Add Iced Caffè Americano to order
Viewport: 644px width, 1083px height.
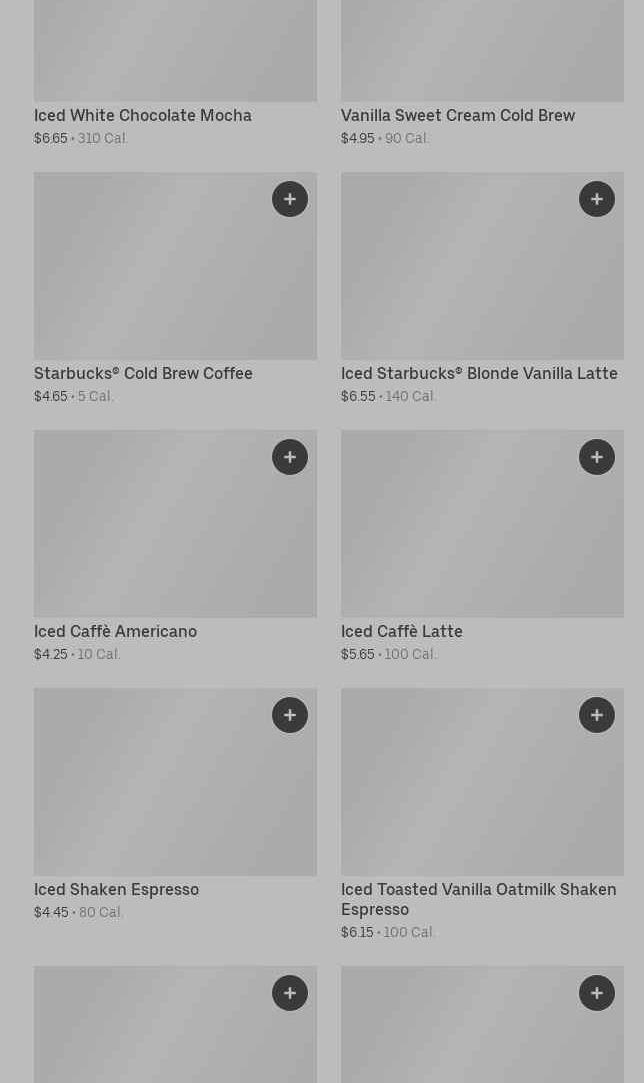290,457
